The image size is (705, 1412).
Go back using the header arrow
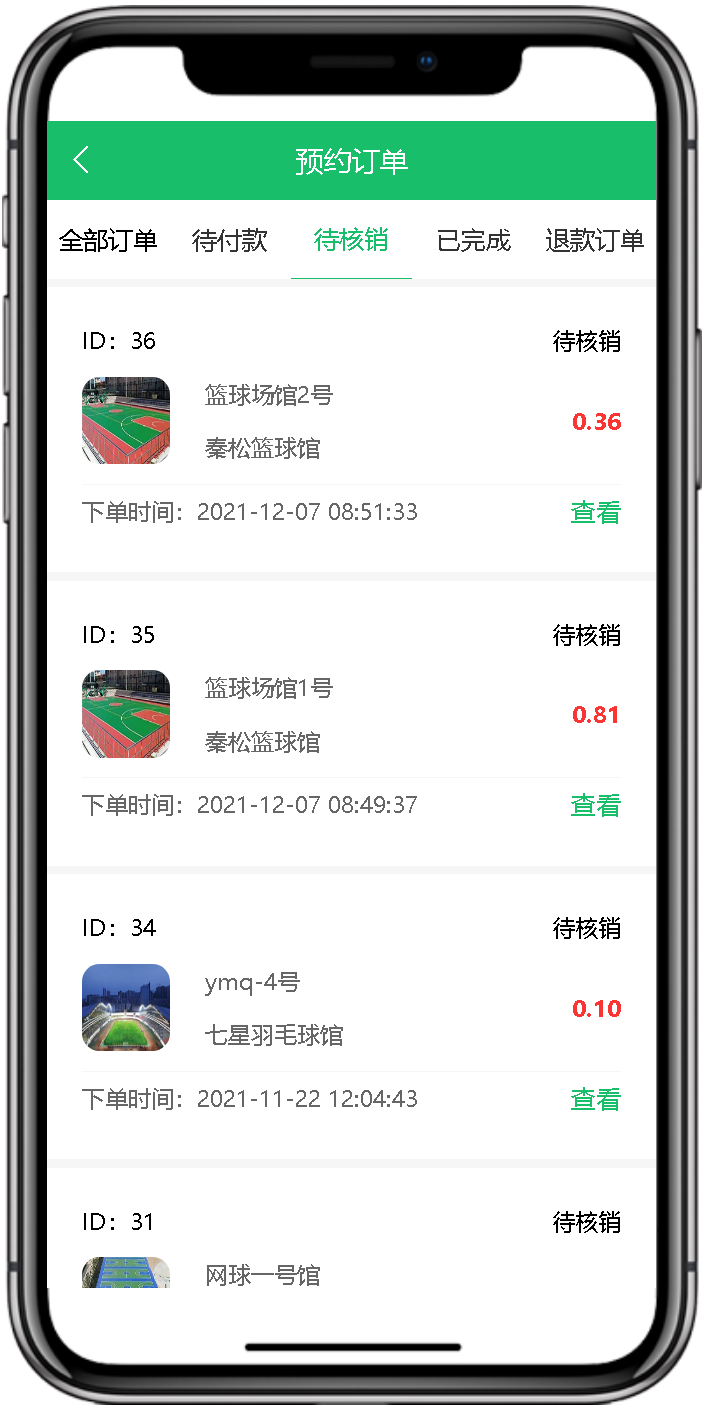click(81, 160)
